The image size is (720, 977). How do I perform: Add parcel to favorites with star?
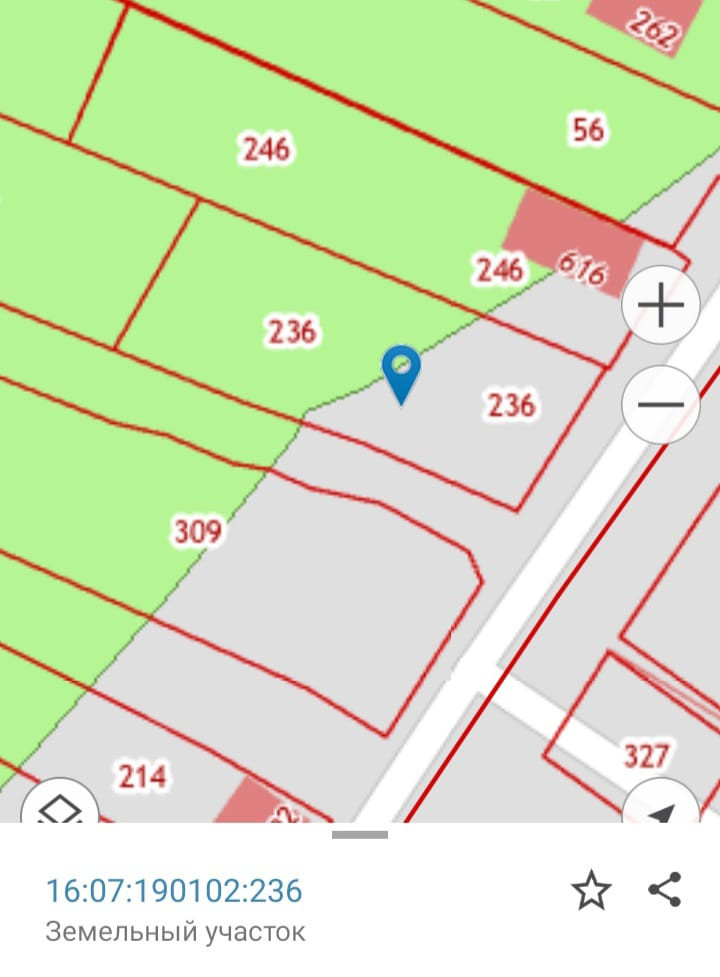[591, 890]
